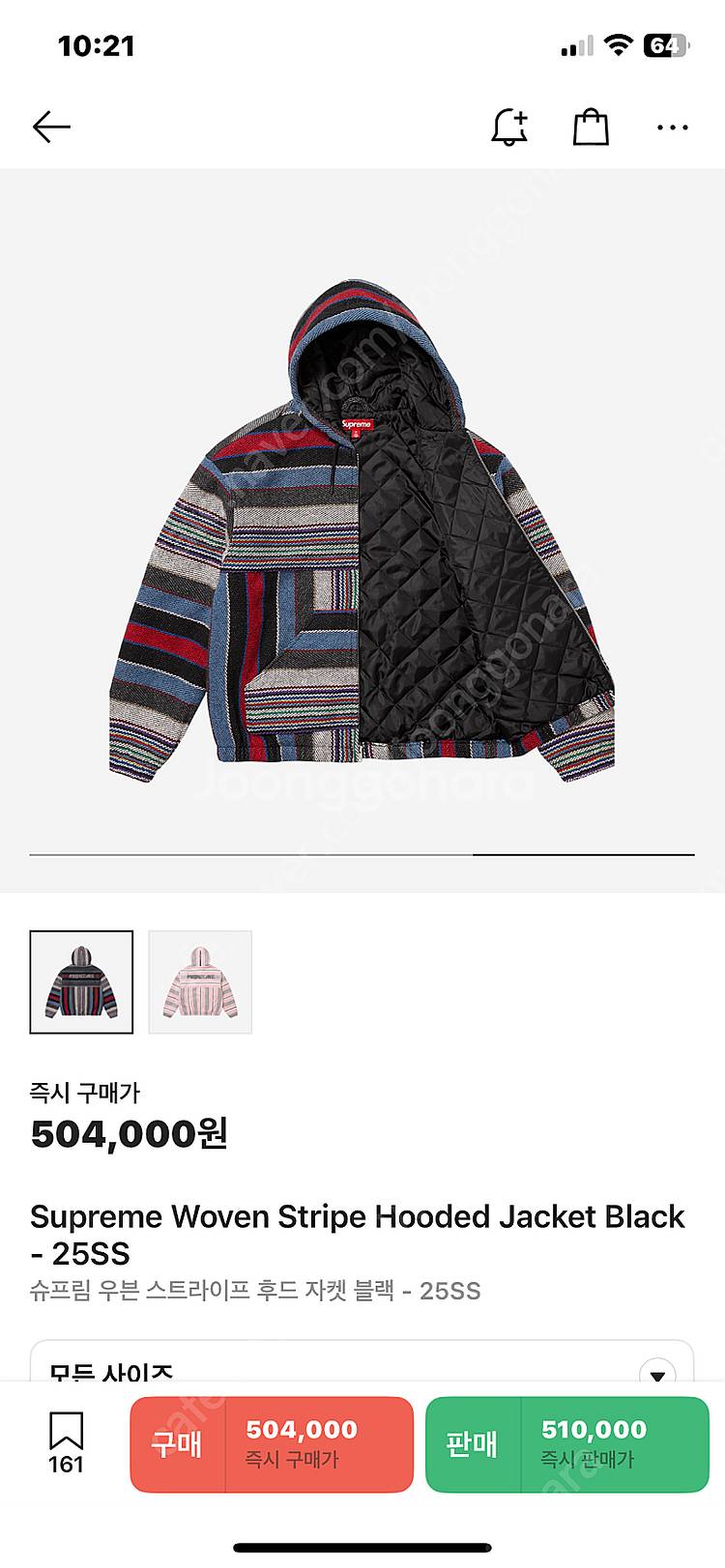Open the main jacket product image
The width and height of the screenshot is (725, 1568).
362,531
